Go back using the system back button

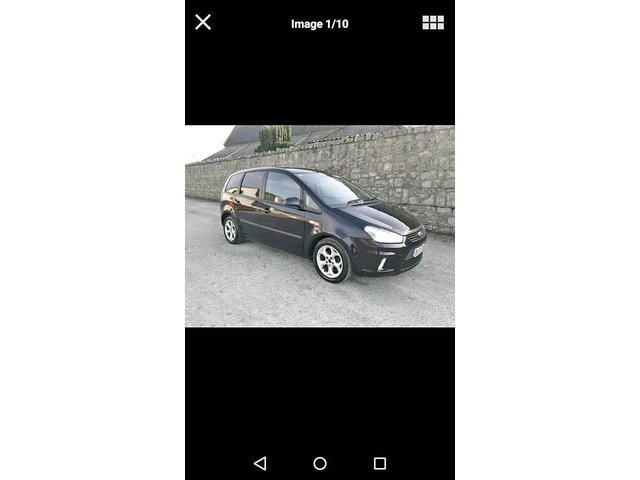260,463
